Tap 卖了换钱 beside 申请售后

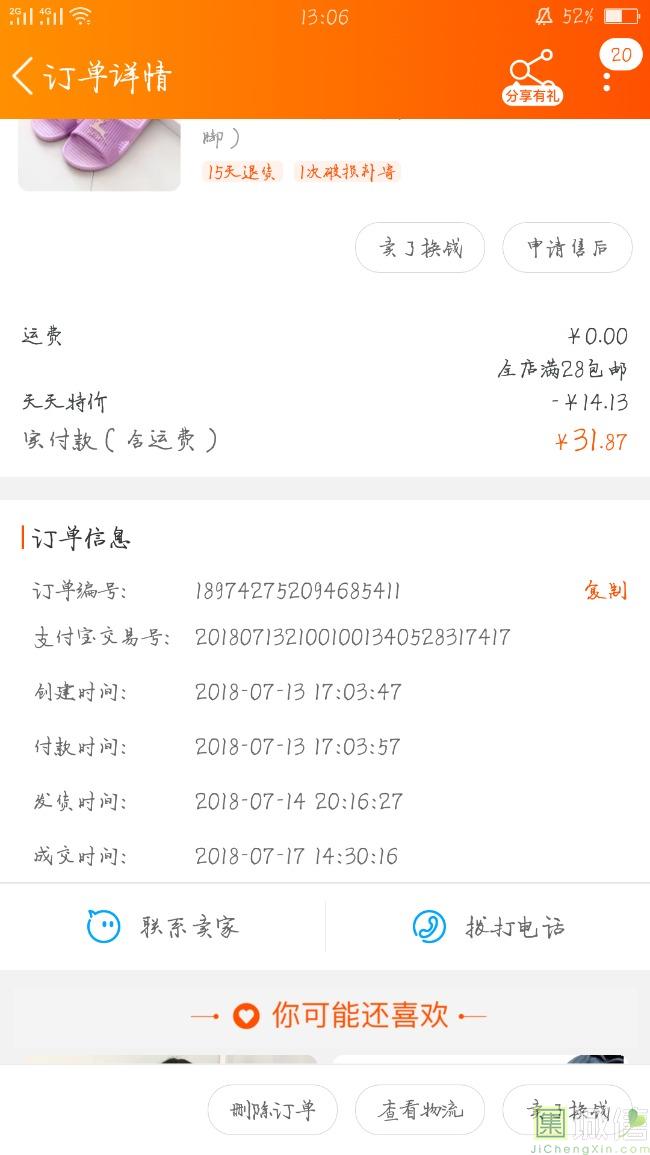[420, 248]
